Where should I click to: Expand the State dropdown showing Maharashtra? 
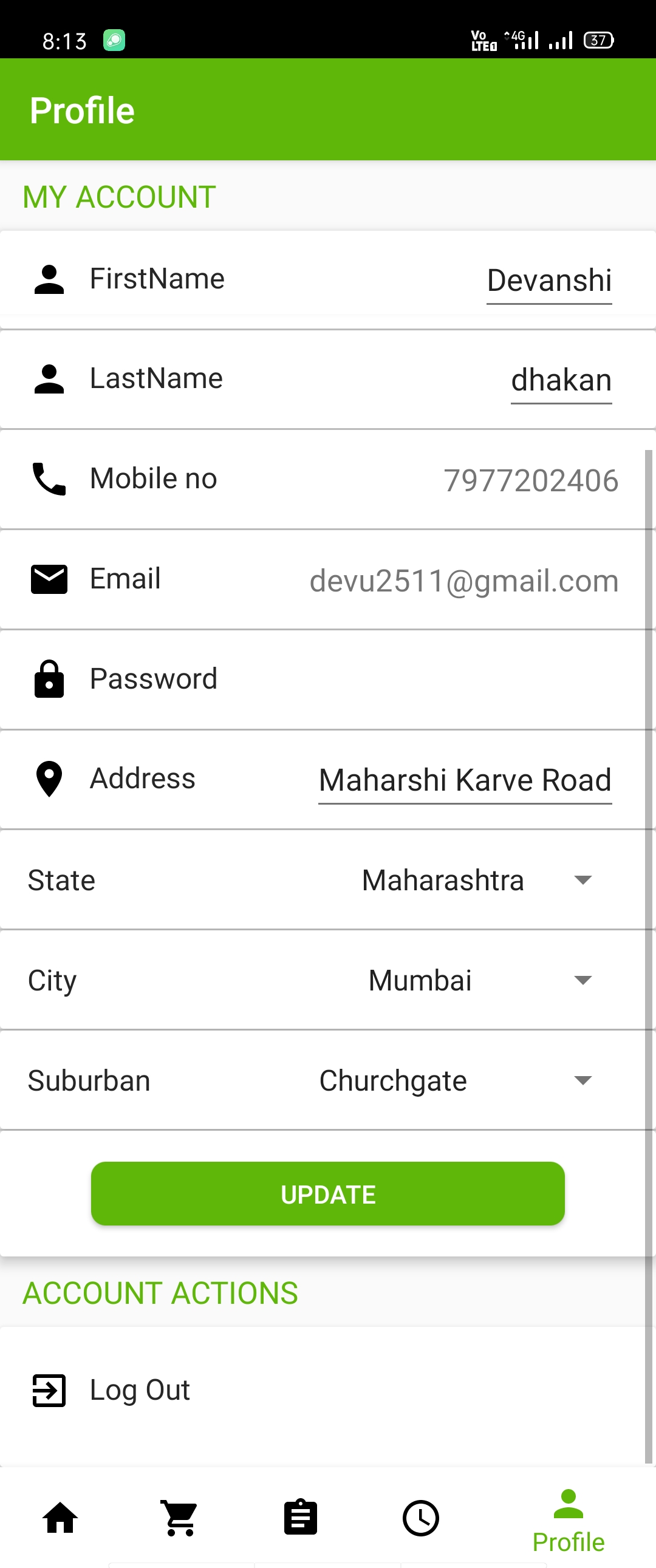[582, 879]
